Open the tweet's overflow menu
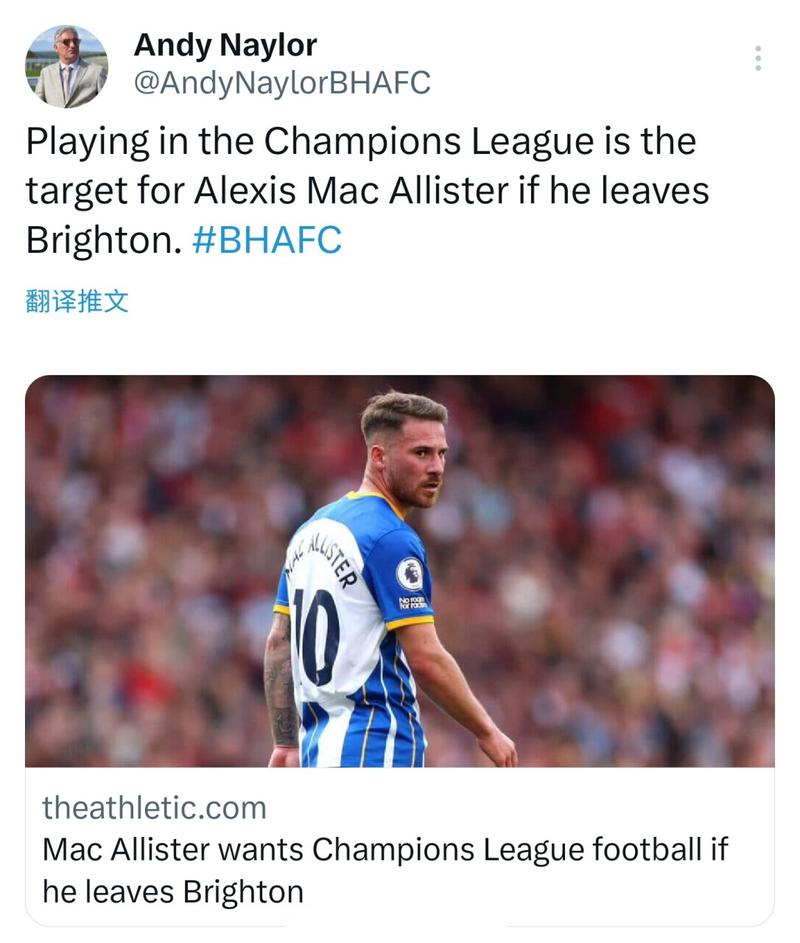This screenshot has height=943, width=800. (758, 58)
